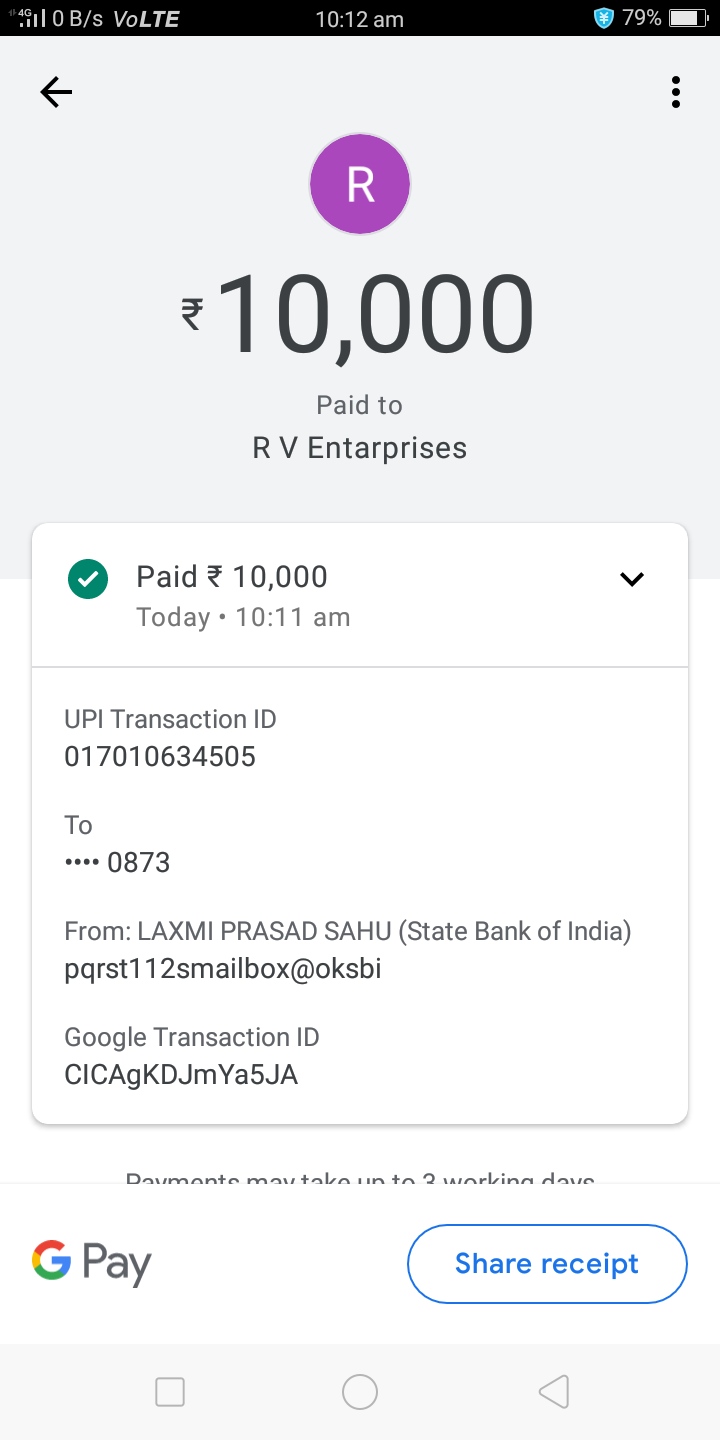The image size is (720, 1440).
Task: Open recent apps from navigation bar
Action: pyautogui.click(x=170, y=1391)
